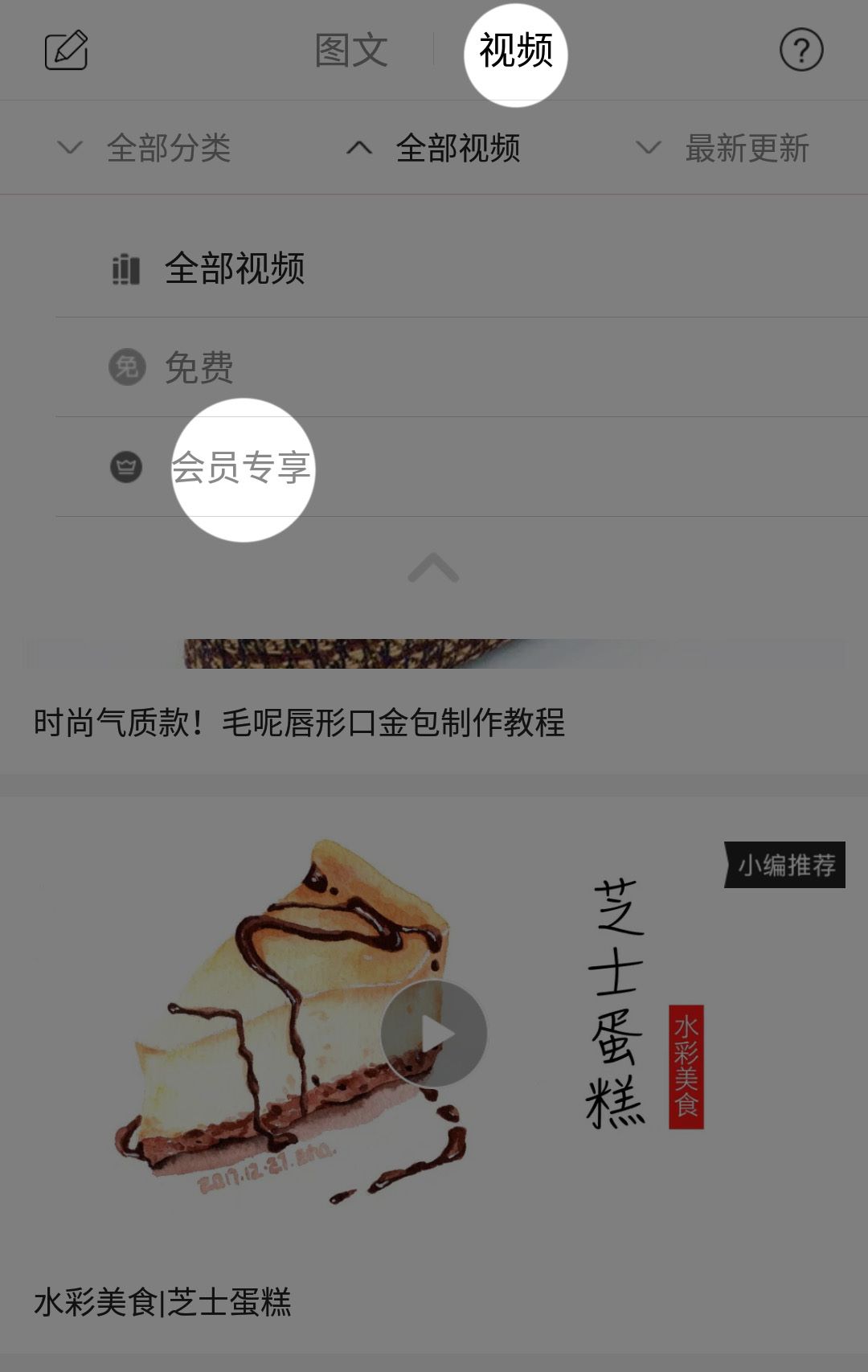Viewport: 868px width, 1372px height.
Task: Open the compose edit icon
Action: (66, 51)
